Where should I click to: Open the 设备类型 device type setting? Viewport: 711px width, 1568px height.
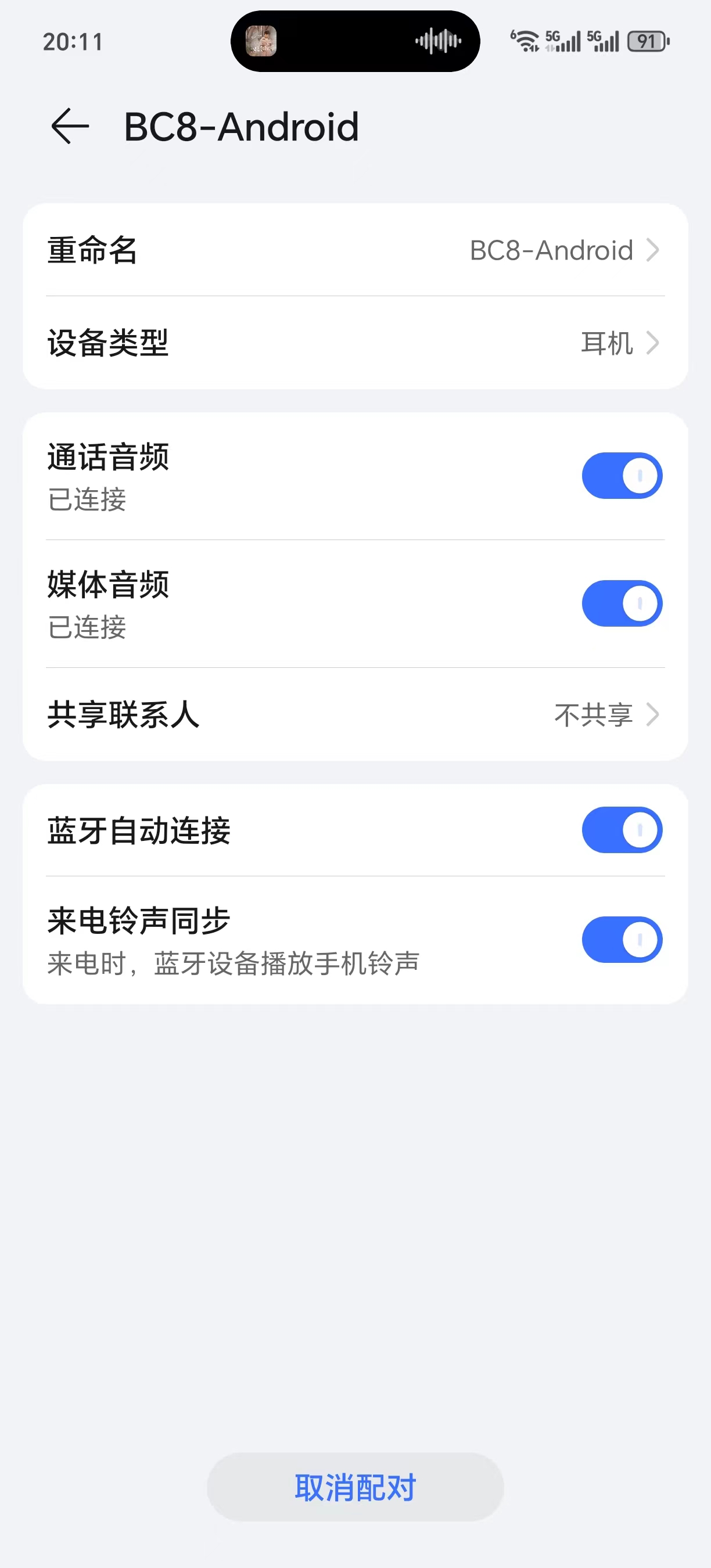tap(355, 343)
